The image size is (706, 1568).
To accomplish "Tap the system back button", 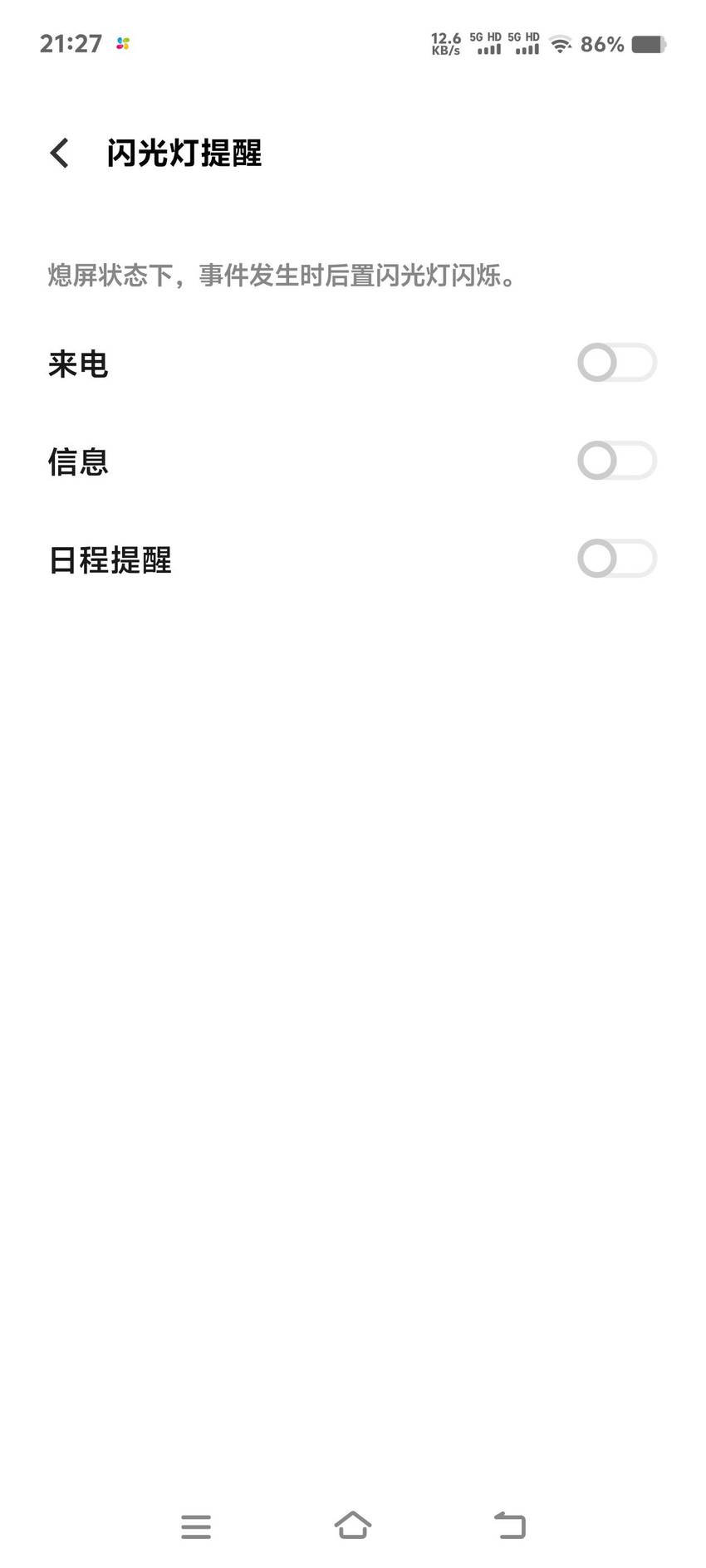I will pos(510,1525).
